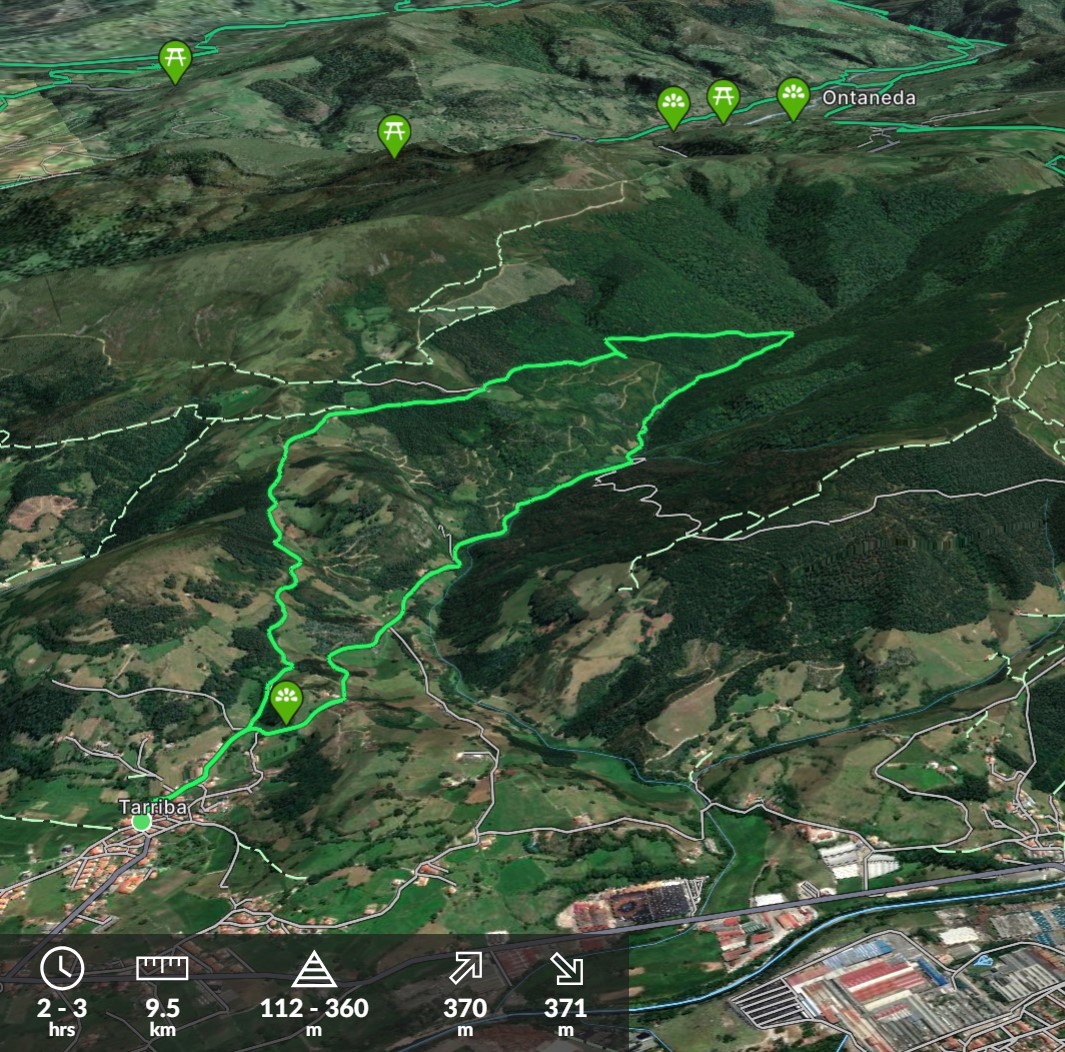
Task: Open the picnic marker between the two flower pins
Action: (722, 98)
